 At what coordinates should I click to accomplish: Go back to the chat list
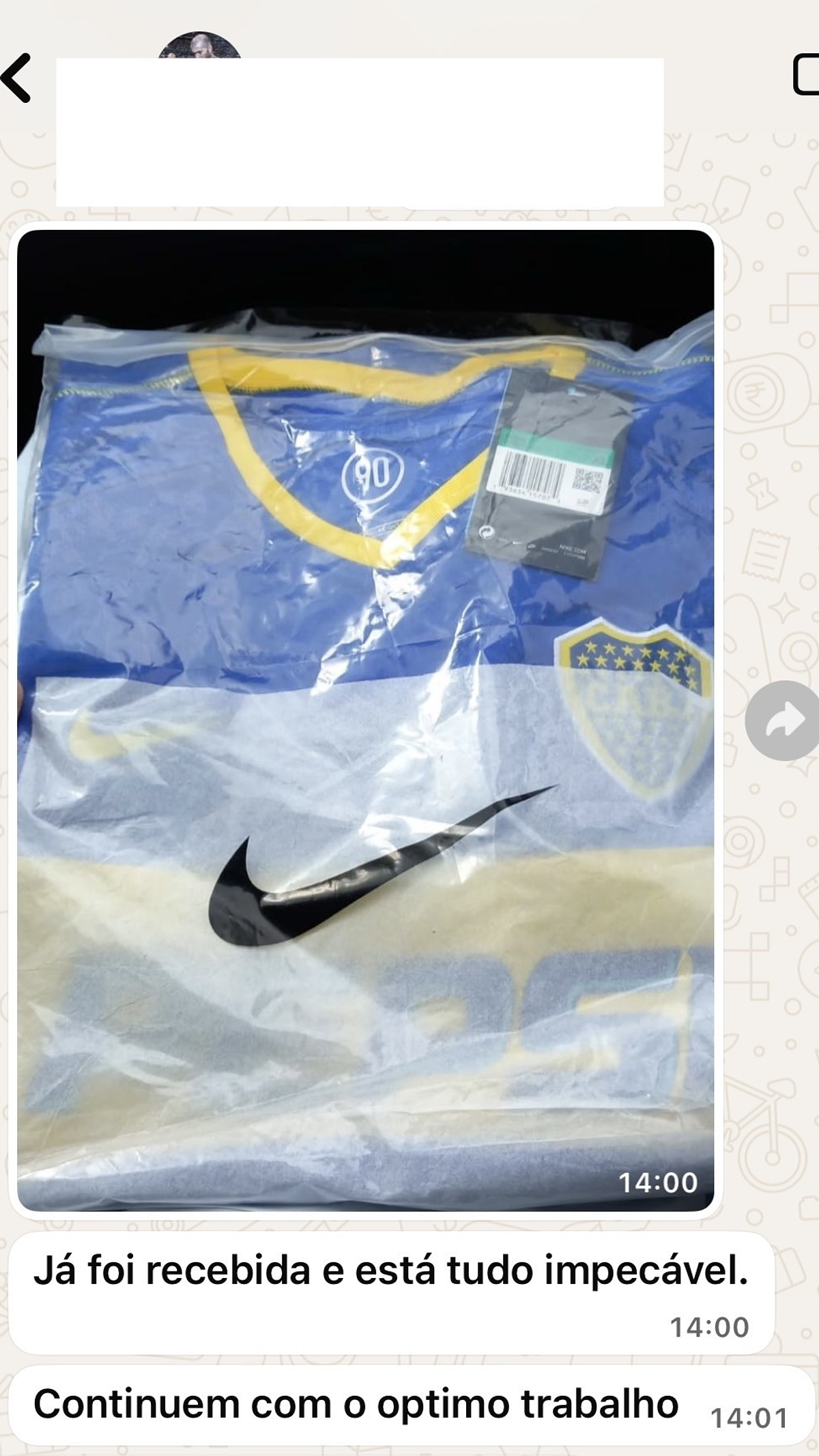tap(17, 78)
